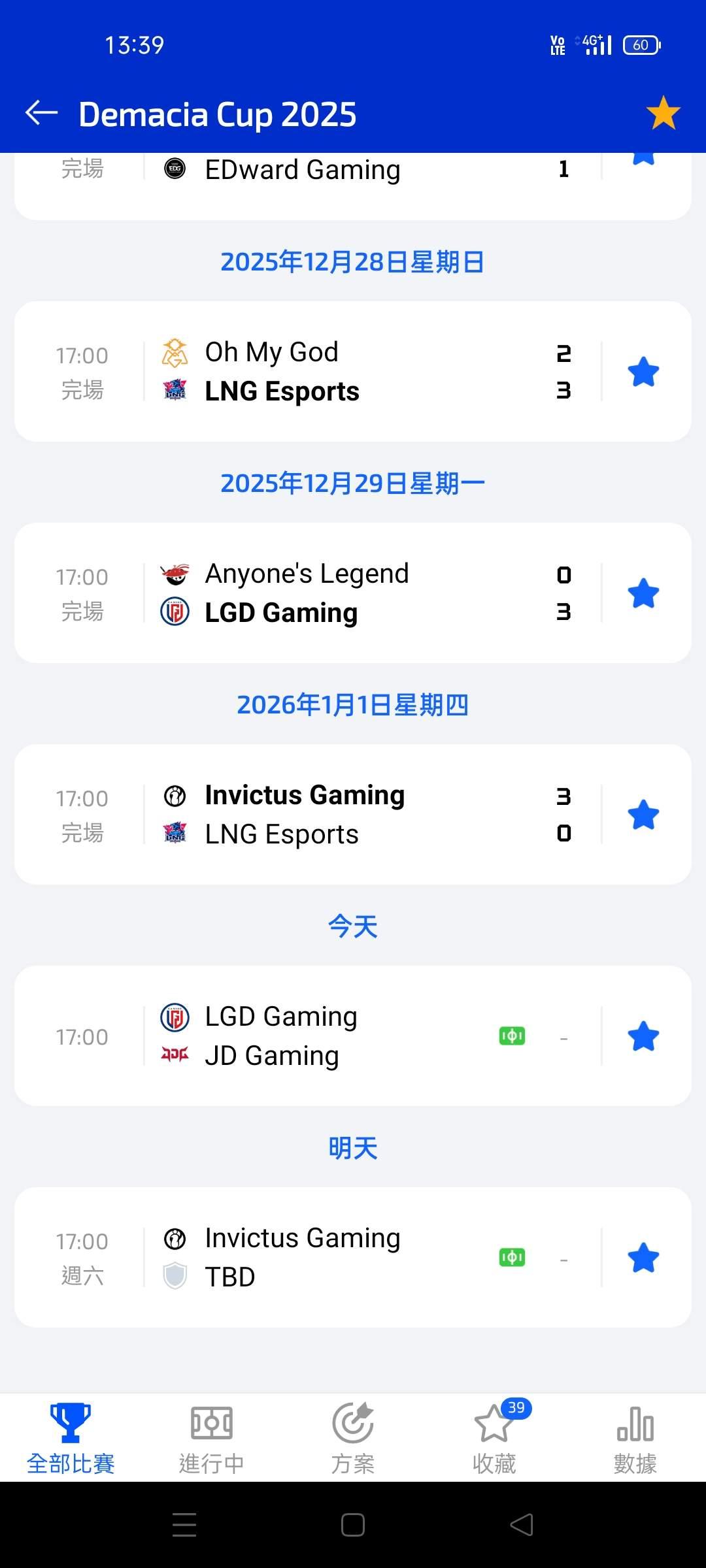
Task: Toggle the gold favorite star for Demacia Cup
Action: tap(663, 113)
